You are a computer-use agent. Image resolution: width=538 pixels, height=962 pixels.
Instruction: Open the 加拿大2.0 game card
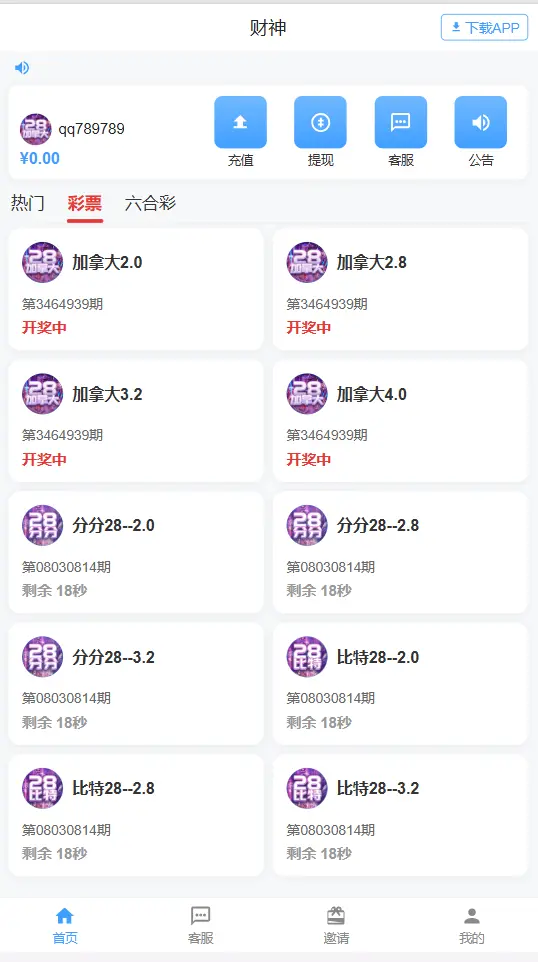[x=136, y=289]
